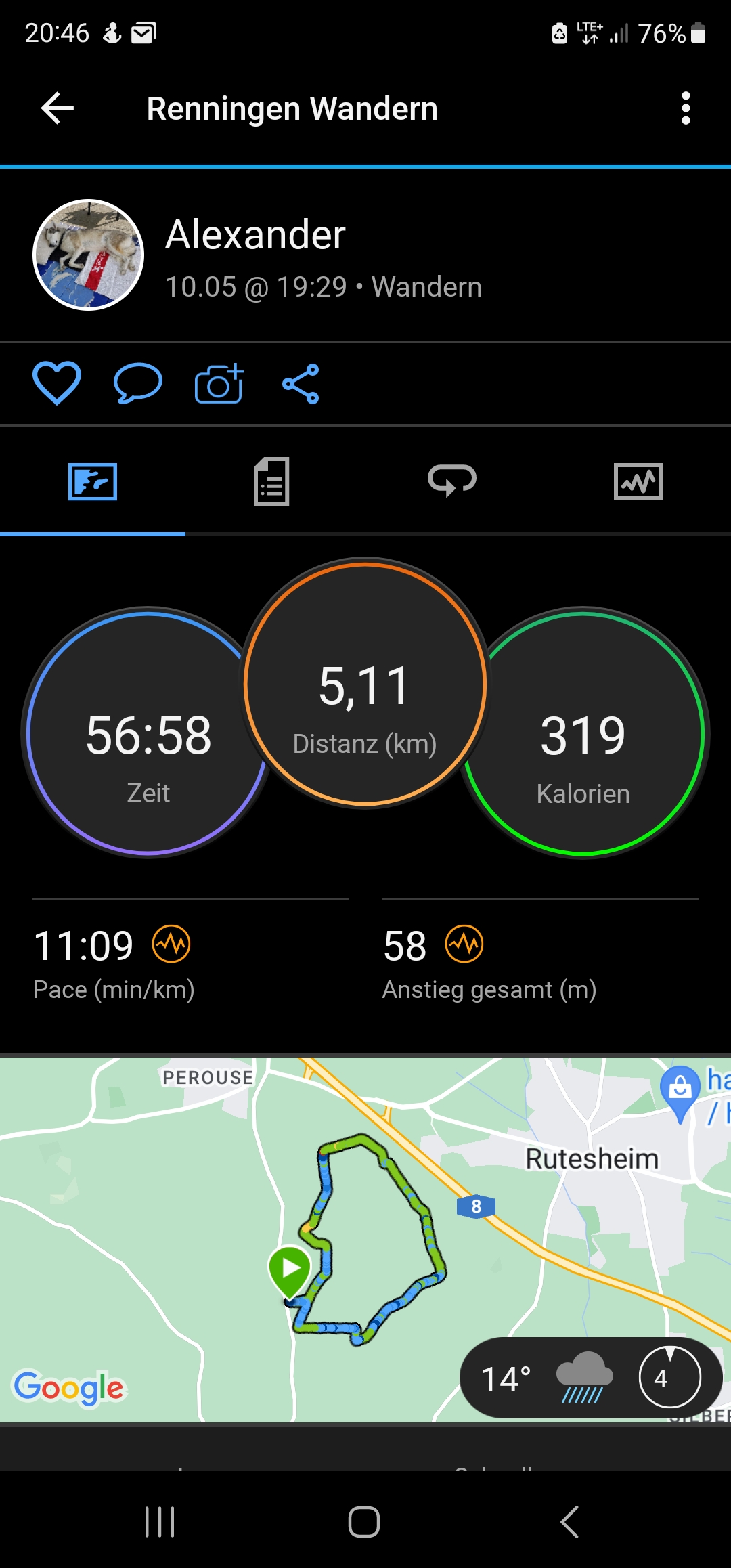The width and height of the screenshot is (731, 1568).
Task: Like this hiking activity
Action: (x=57, y=383)
